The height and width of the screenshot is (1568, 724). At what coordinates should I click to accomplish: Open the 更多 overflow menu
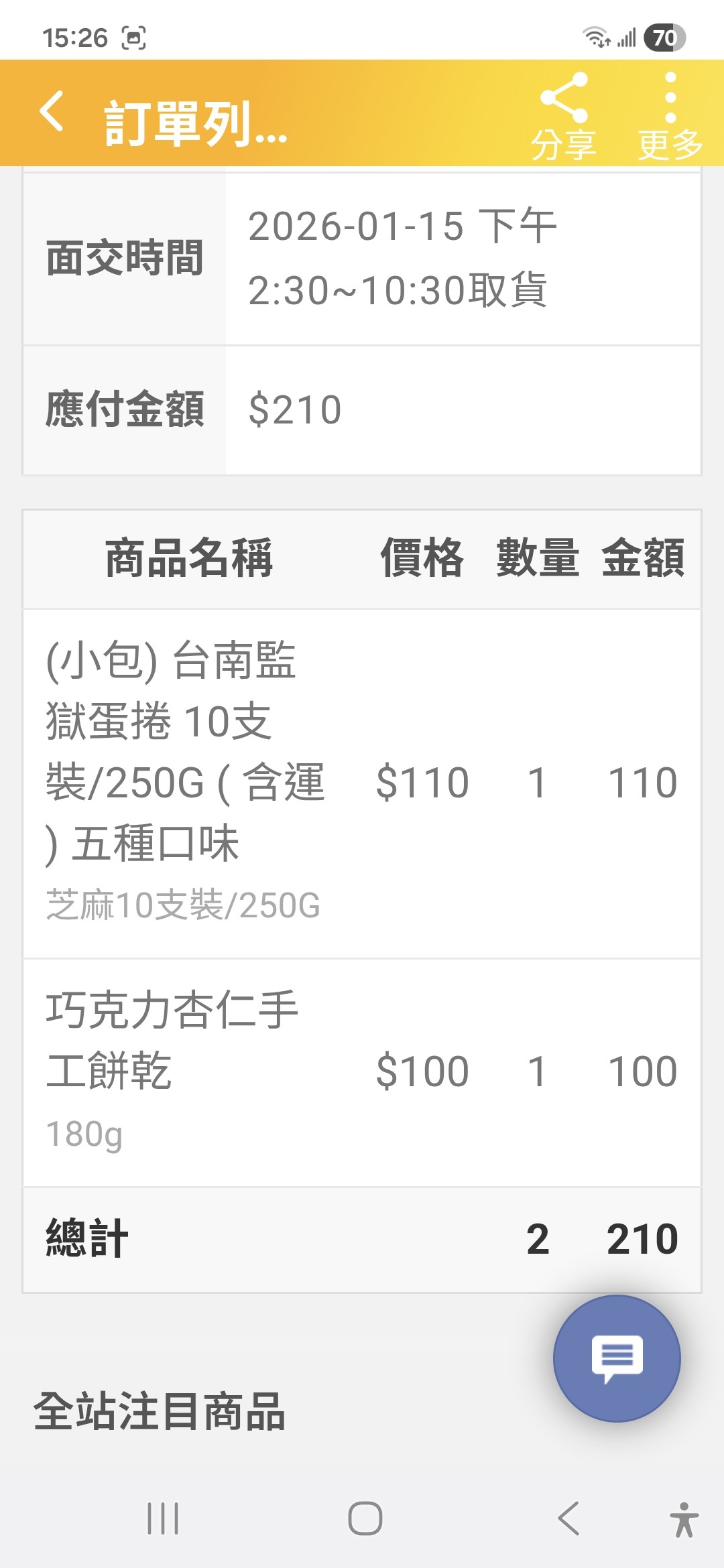[670, 115]
